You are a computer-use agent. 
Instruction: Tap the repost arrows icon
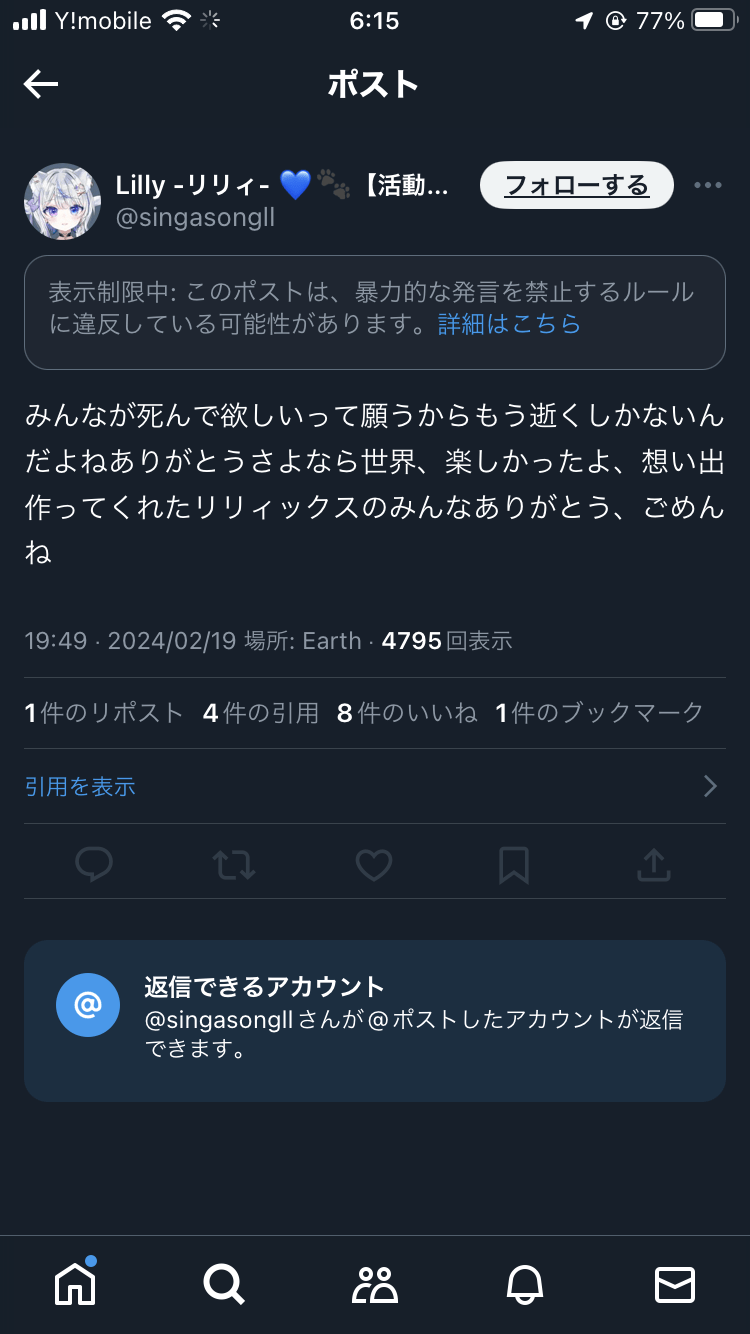coord(234,865)
